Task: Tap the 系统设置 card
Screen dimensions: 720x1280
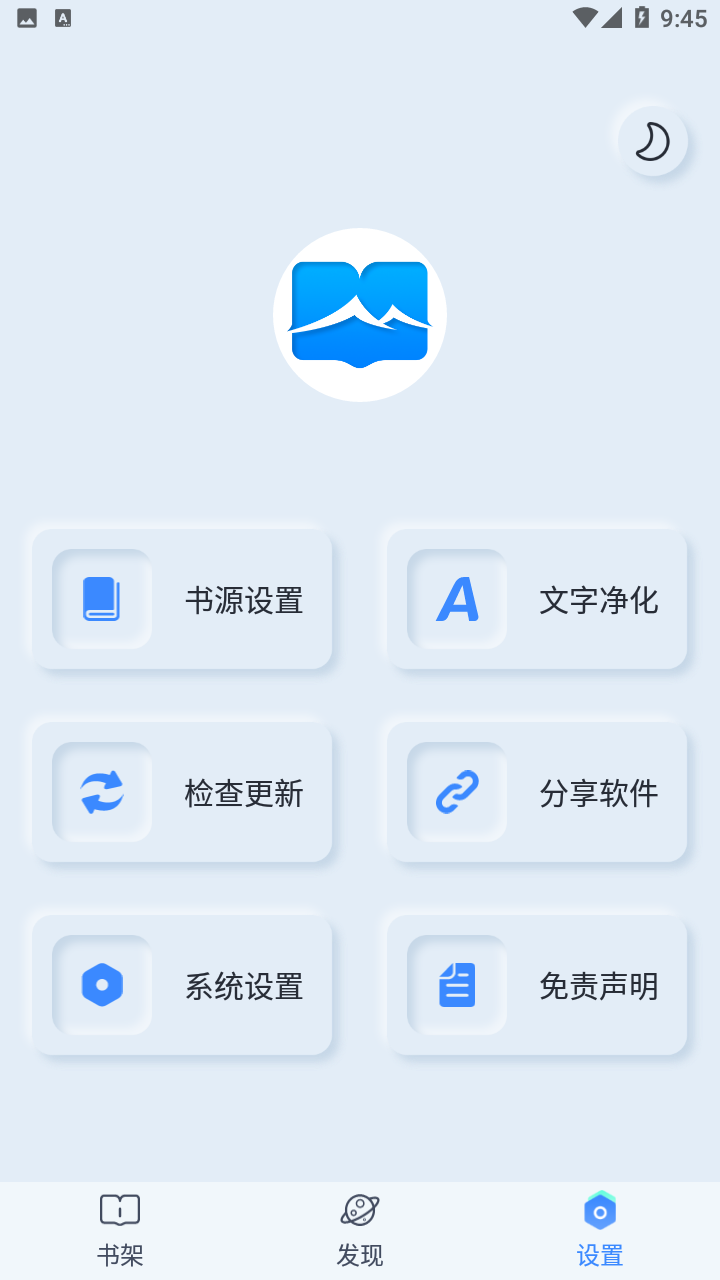Action: tap(182, 984)
